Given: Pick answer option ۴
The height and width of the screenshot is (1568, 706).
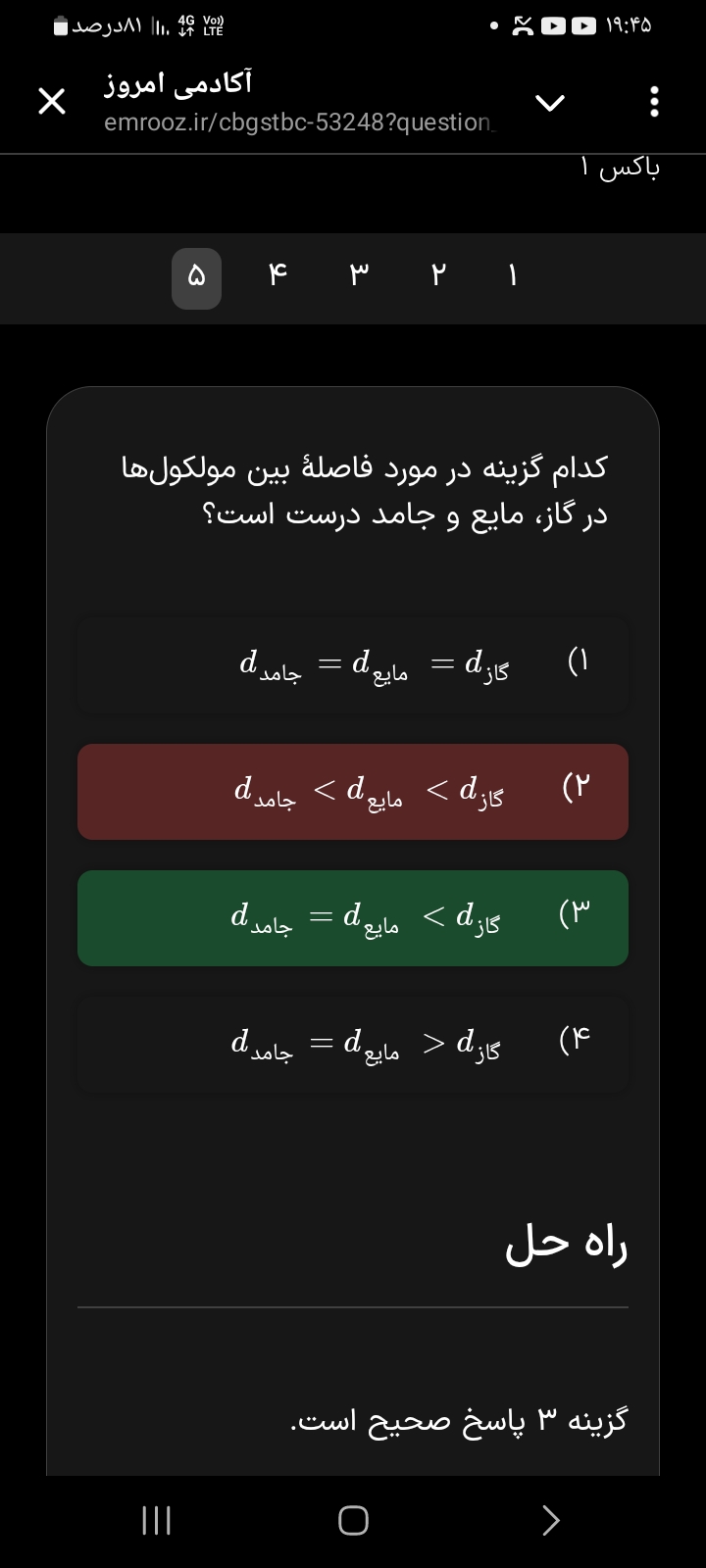Looking at the screenshot, I should tap(353, 1044).
